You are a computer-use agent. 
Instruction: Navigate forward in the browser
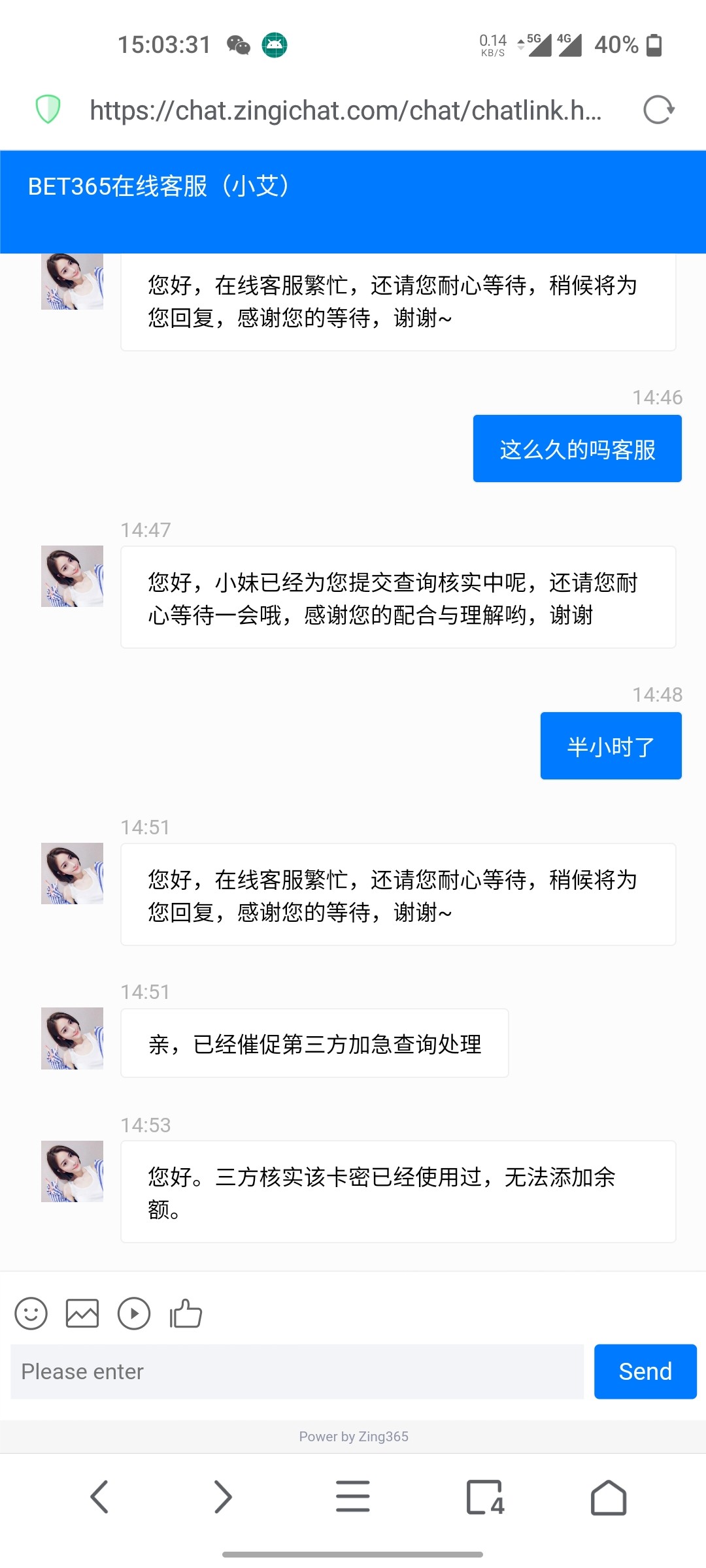click(x=222, y=1496)
